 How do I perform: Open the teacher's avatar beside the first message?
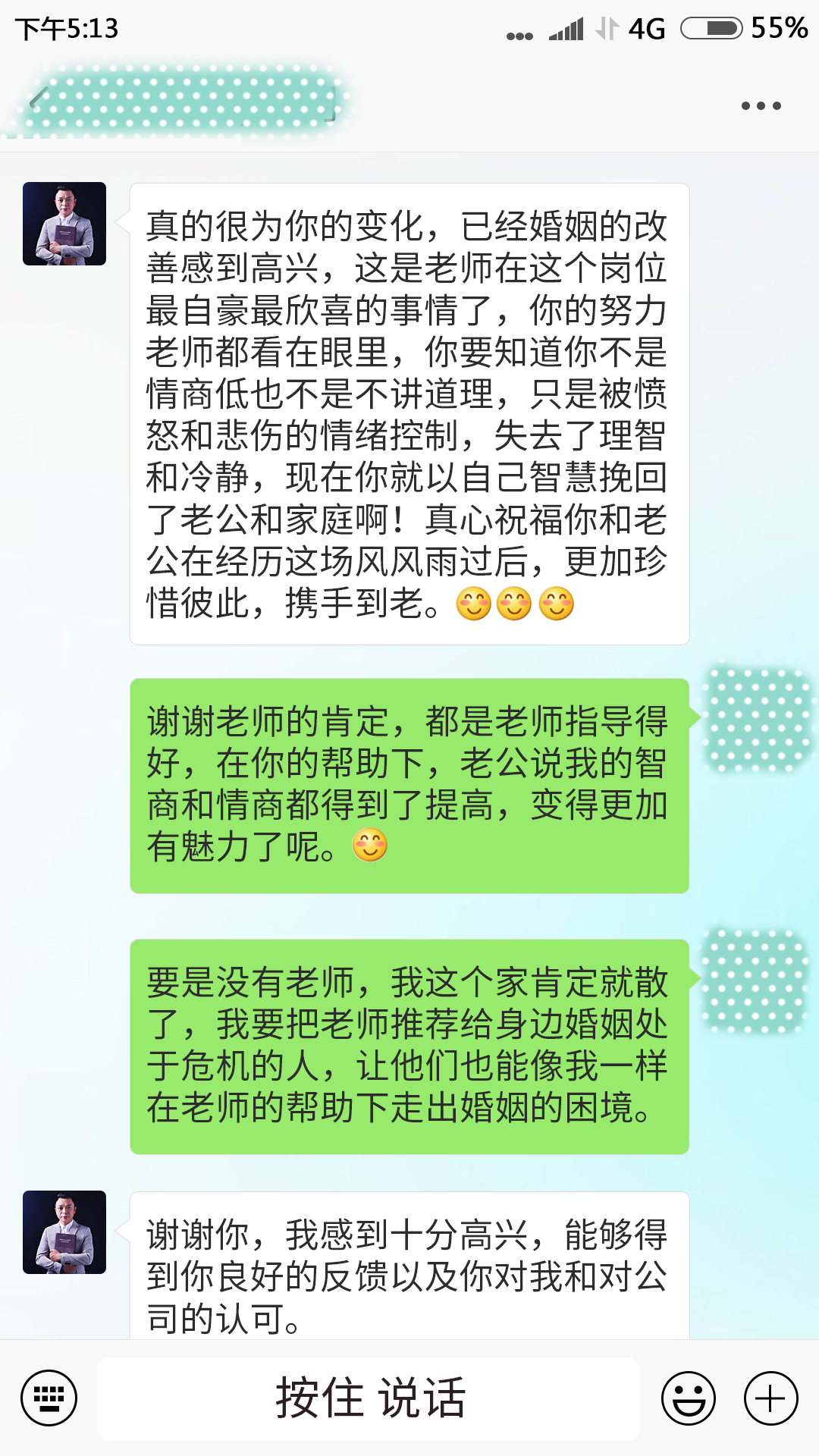(64, 224)
